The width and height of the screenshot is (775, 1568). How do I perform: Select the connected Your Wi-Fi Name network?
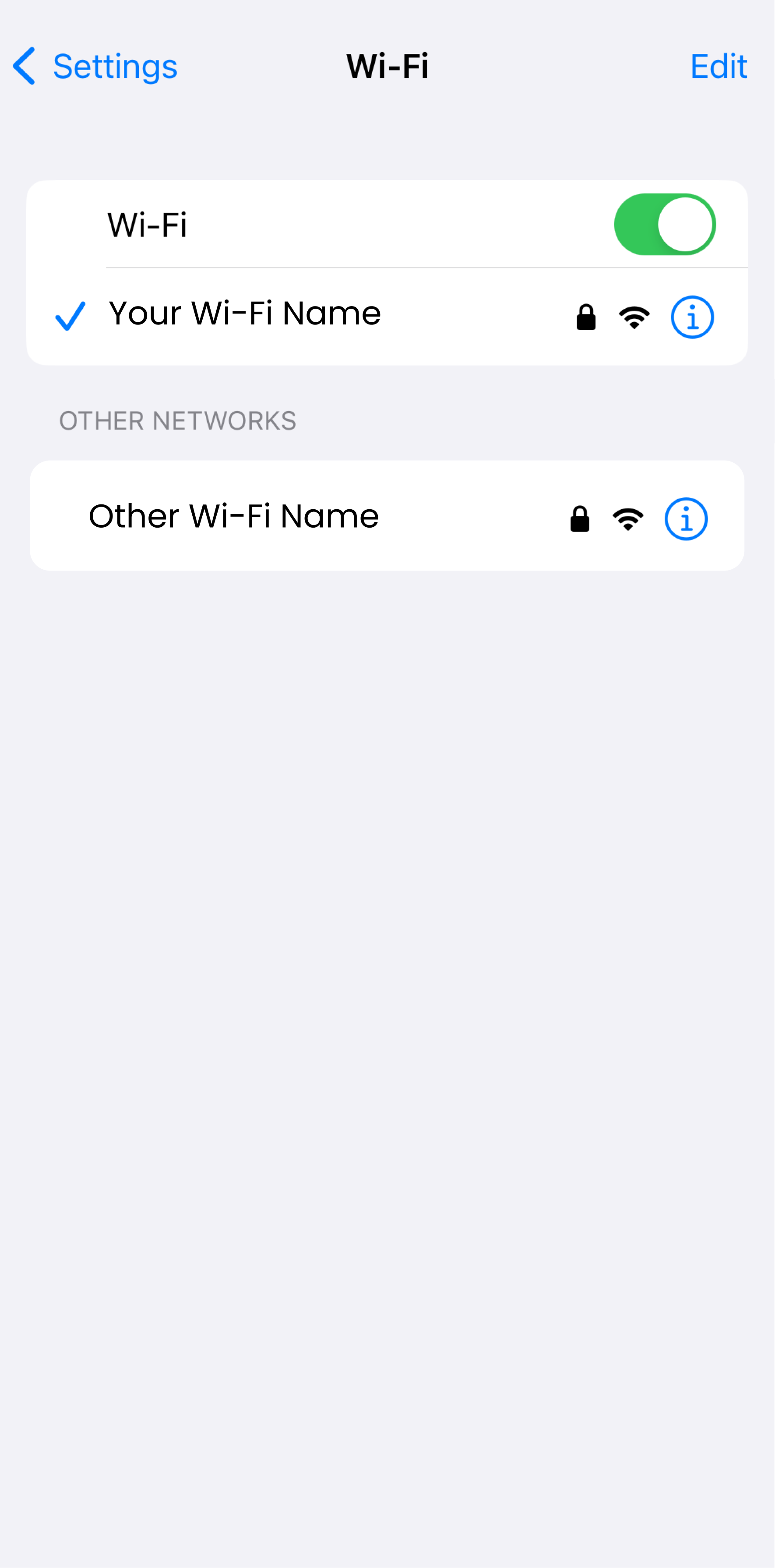(x=245, y=314)
